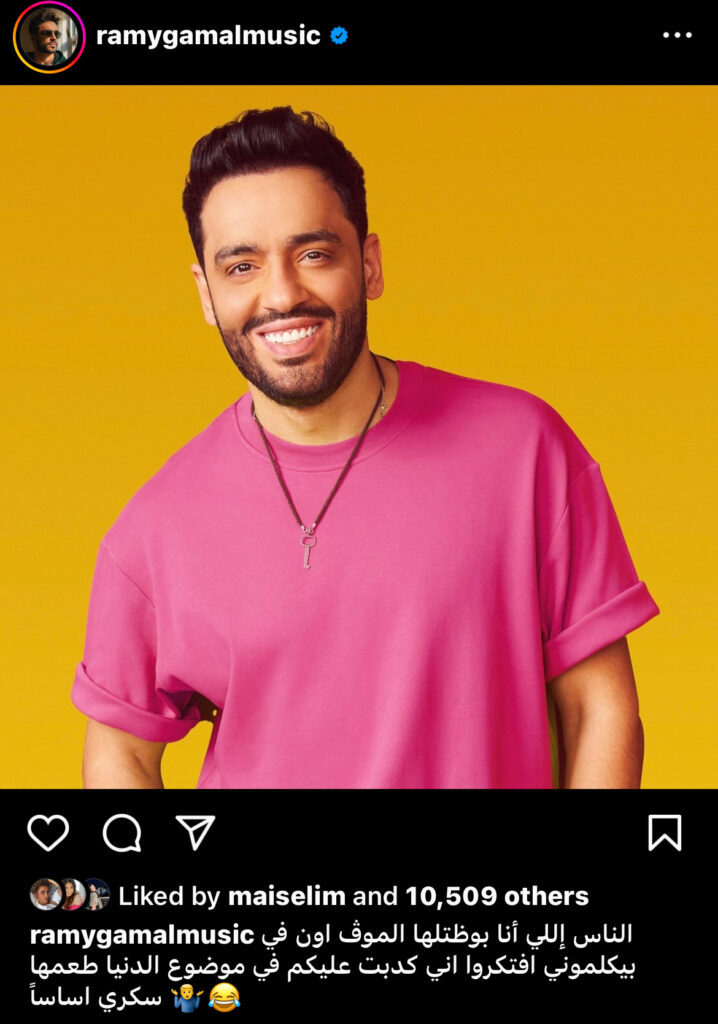Screen dimensions: 718x1024
Task: Open the post photo in the pink shirt
Action: coord(359,437)
